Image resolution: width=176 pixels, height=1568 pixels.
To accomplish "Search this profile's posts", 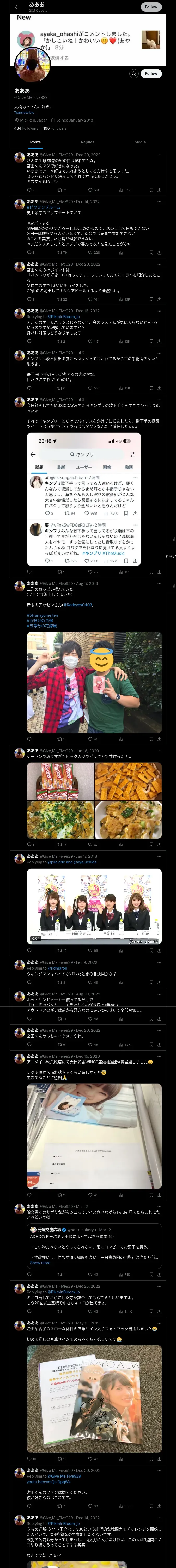I will (x=133, y=74).
